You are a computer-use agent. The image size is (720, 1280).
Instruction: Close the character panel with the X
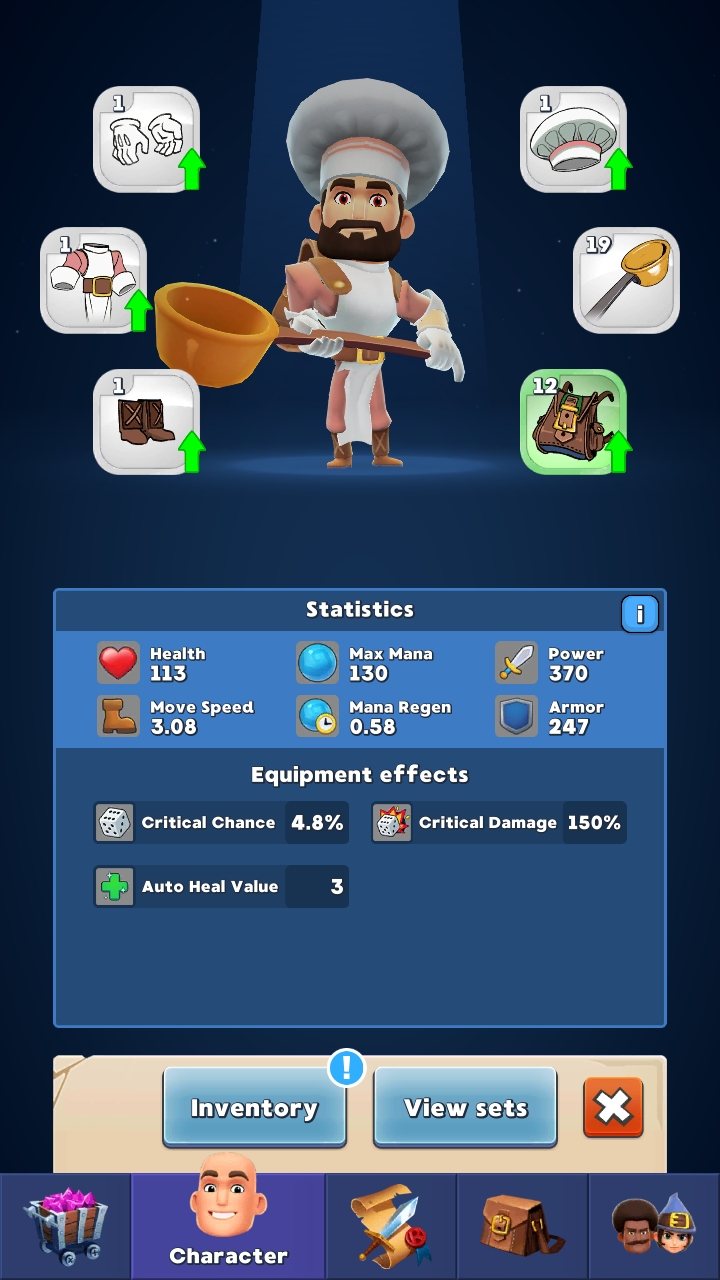(613, 1107)
